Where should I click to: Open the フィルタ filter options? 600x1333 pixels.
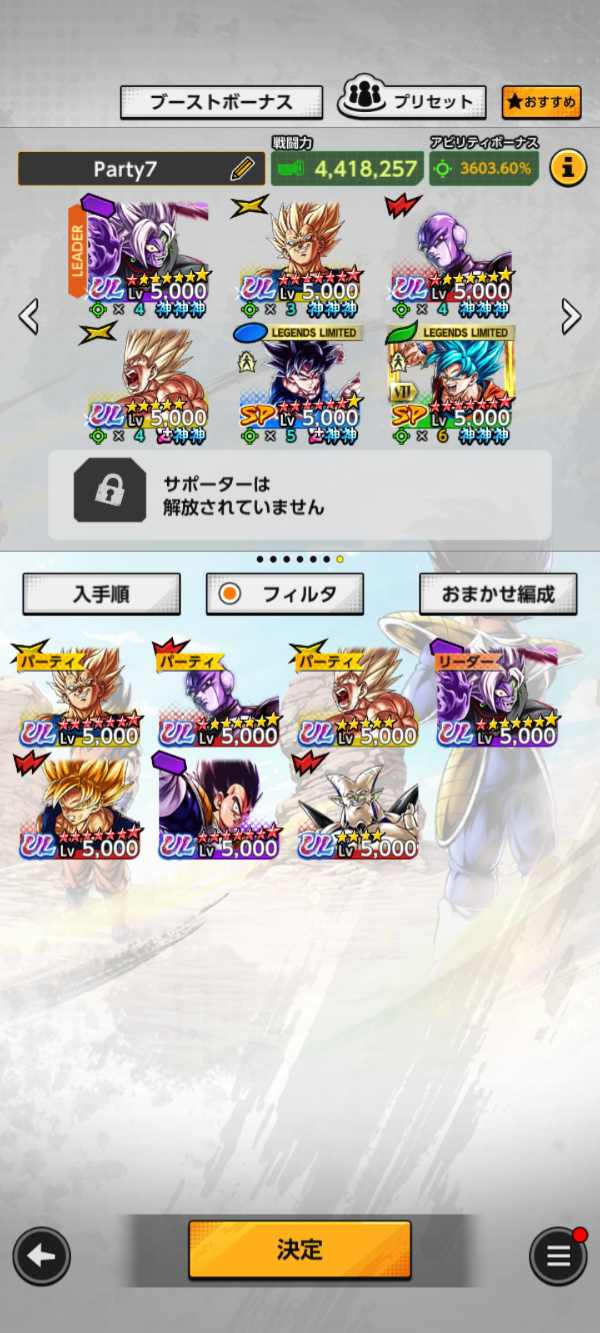pos(285,594)
